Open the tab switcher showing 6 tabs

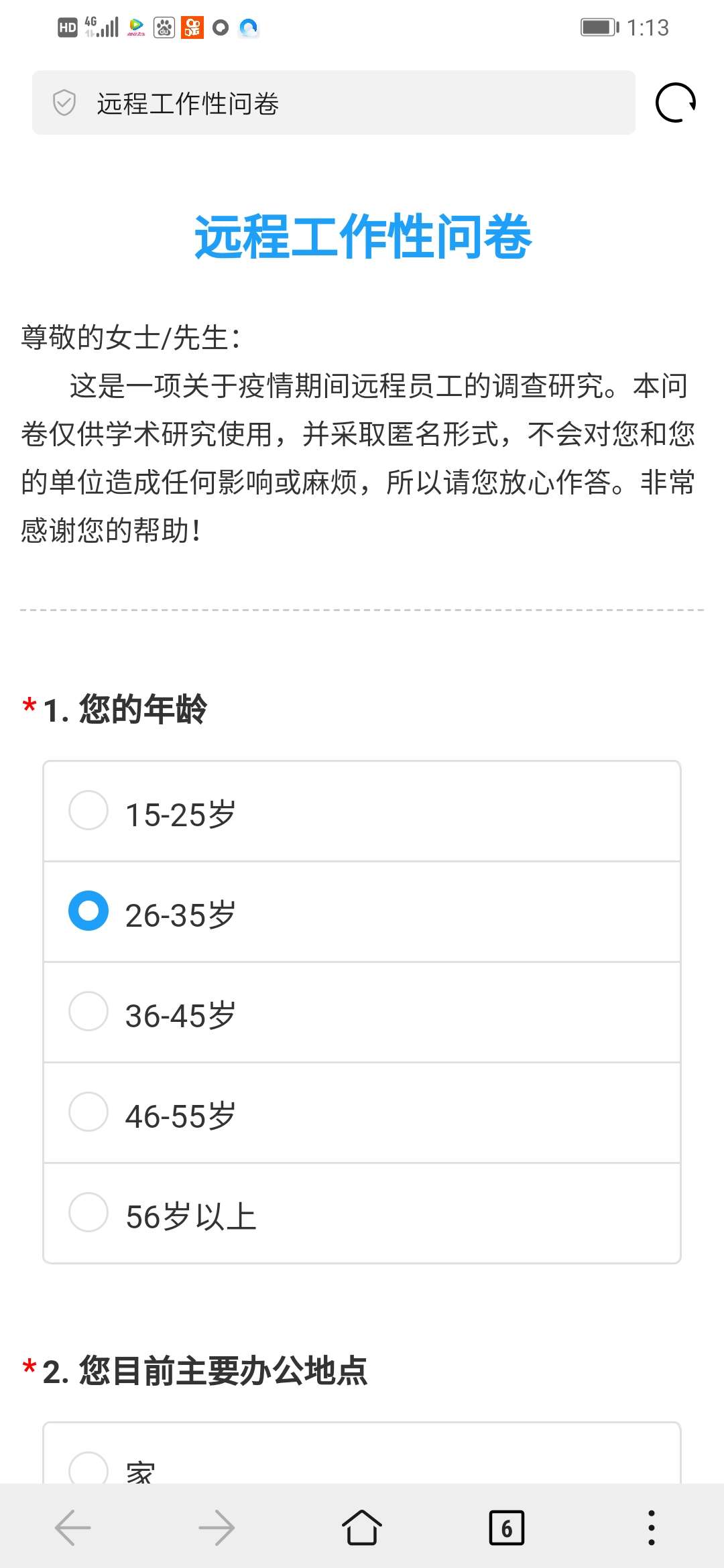(x=507, y=1528)
